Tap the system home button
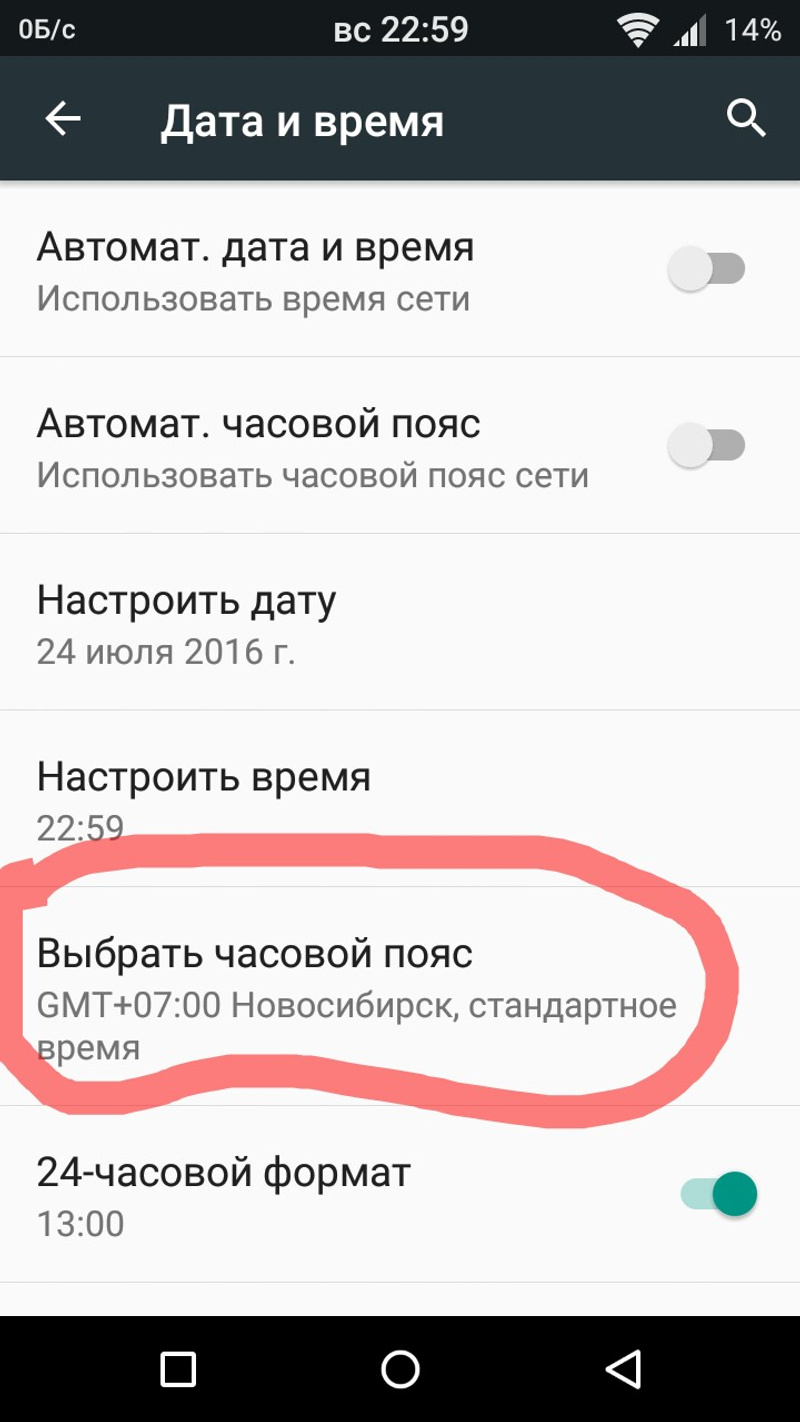800x1422 pixels. (400, 1369)
